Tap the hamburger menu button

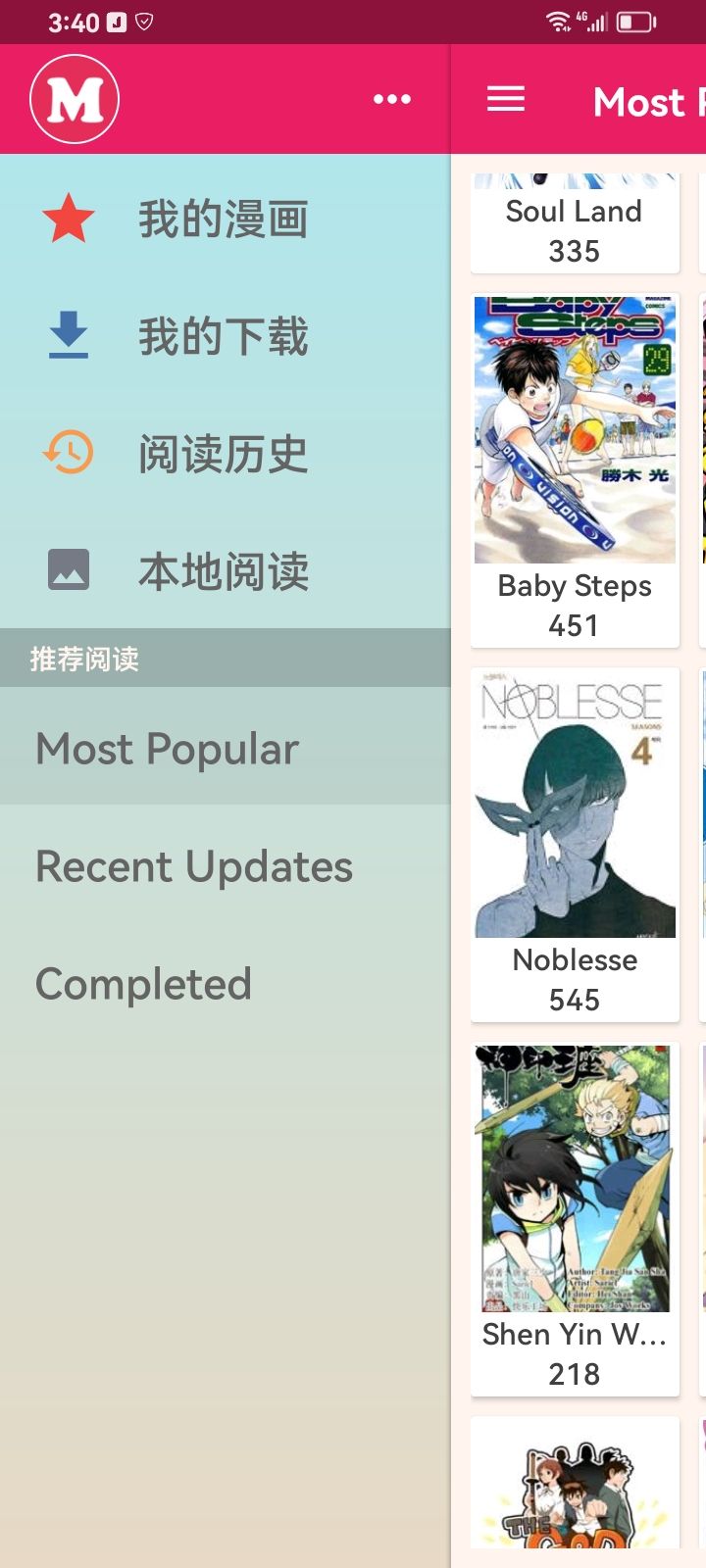[x=506, y=99]
